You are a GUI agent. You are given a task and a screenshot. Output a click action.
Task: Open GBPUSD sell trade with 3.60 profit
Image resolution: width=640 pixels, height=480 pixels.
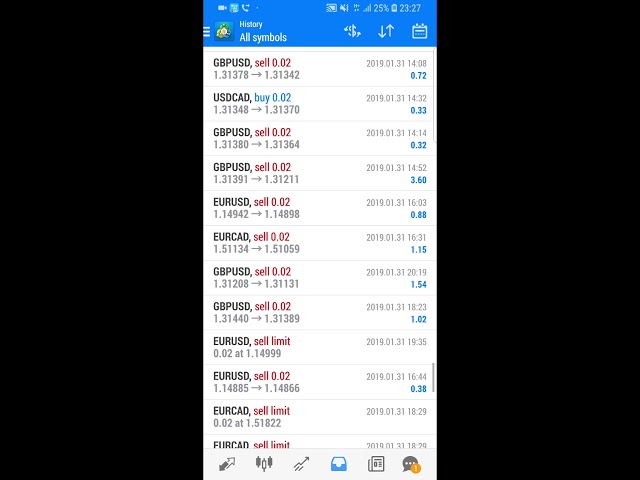(320, 173)
